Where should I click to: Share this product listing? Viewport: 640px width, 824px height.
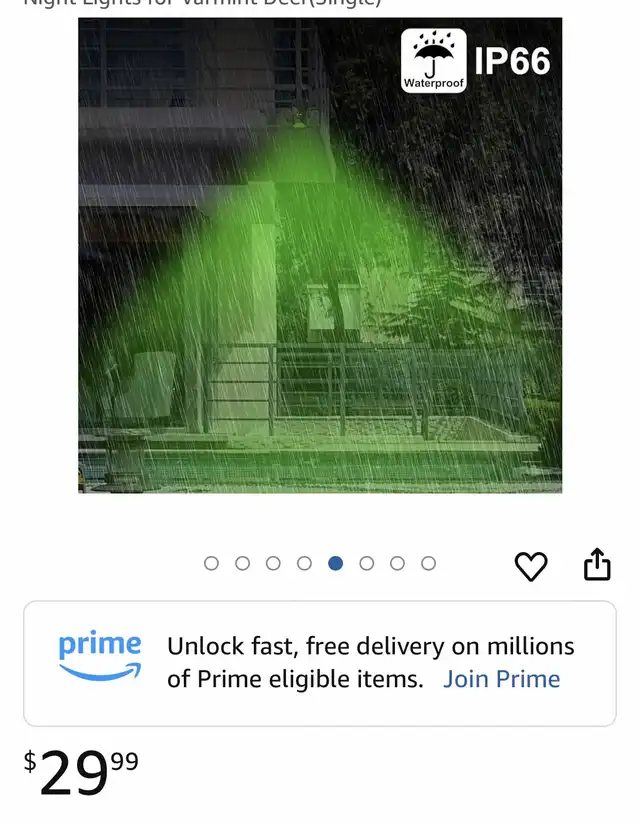(x=597, y=564)
